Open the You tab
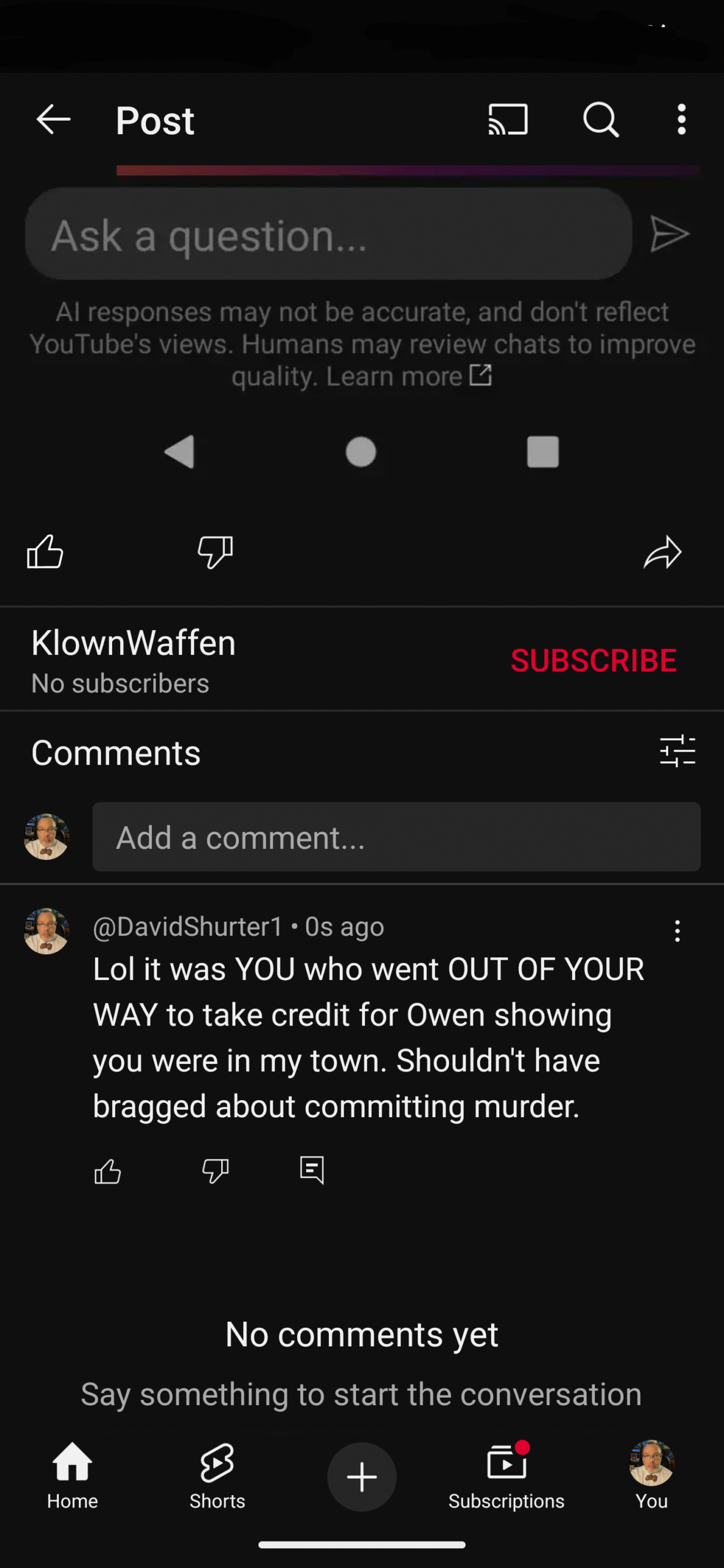 [x=651, y=1476]
